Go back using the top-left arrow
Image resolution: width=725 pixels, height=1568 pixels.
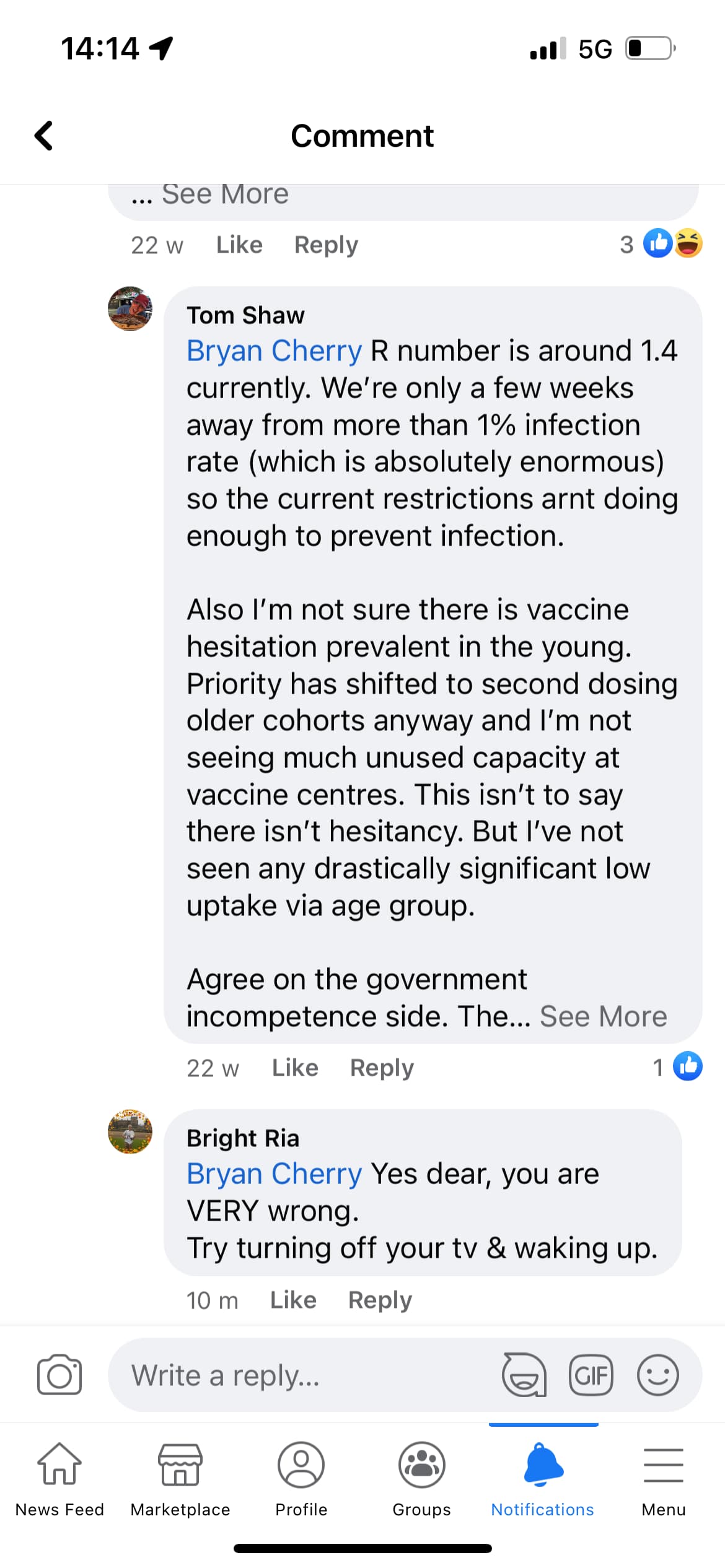tap(43, 136)
